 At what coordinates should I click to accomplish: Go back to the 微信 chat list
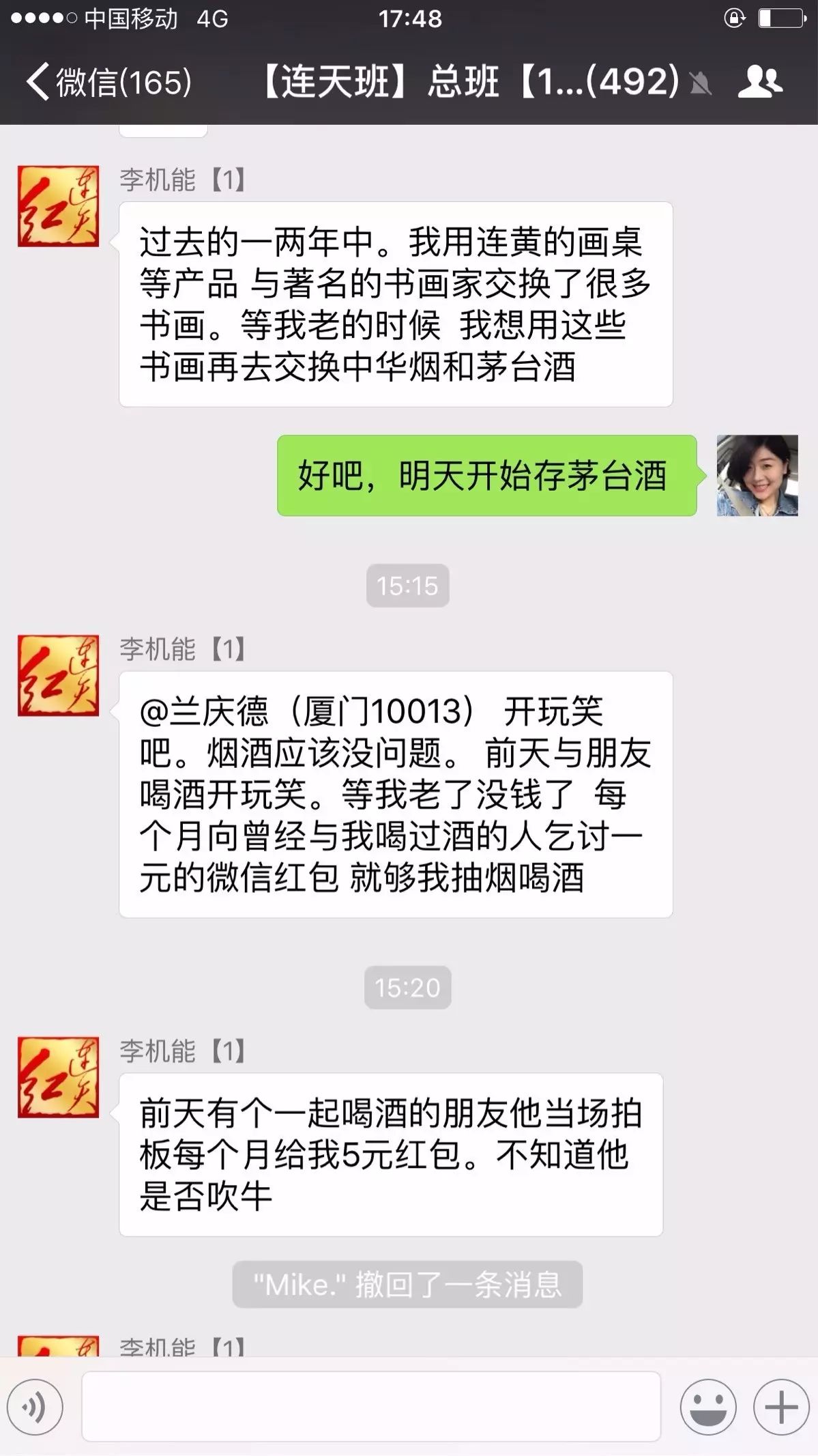pyautogui.click(x=109, y=83)
